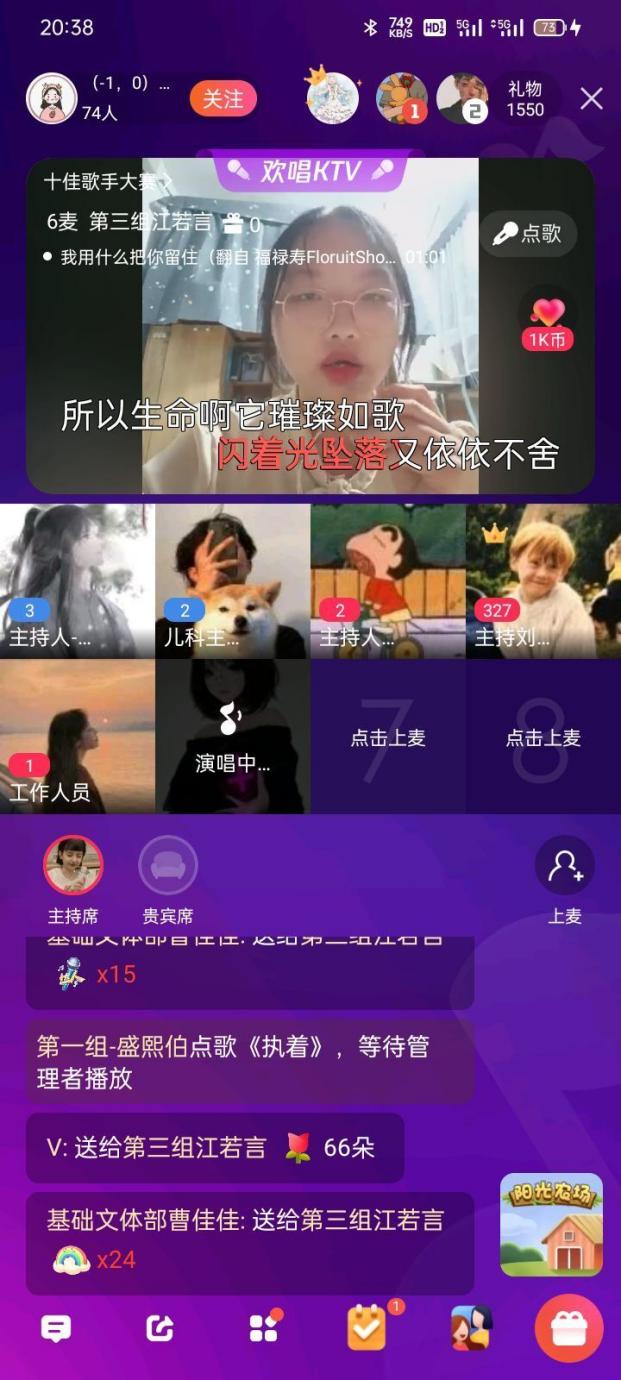Open the chat message input
Image resolution: width=621 pixels, height=1380 pixels.
point(56,1328)
